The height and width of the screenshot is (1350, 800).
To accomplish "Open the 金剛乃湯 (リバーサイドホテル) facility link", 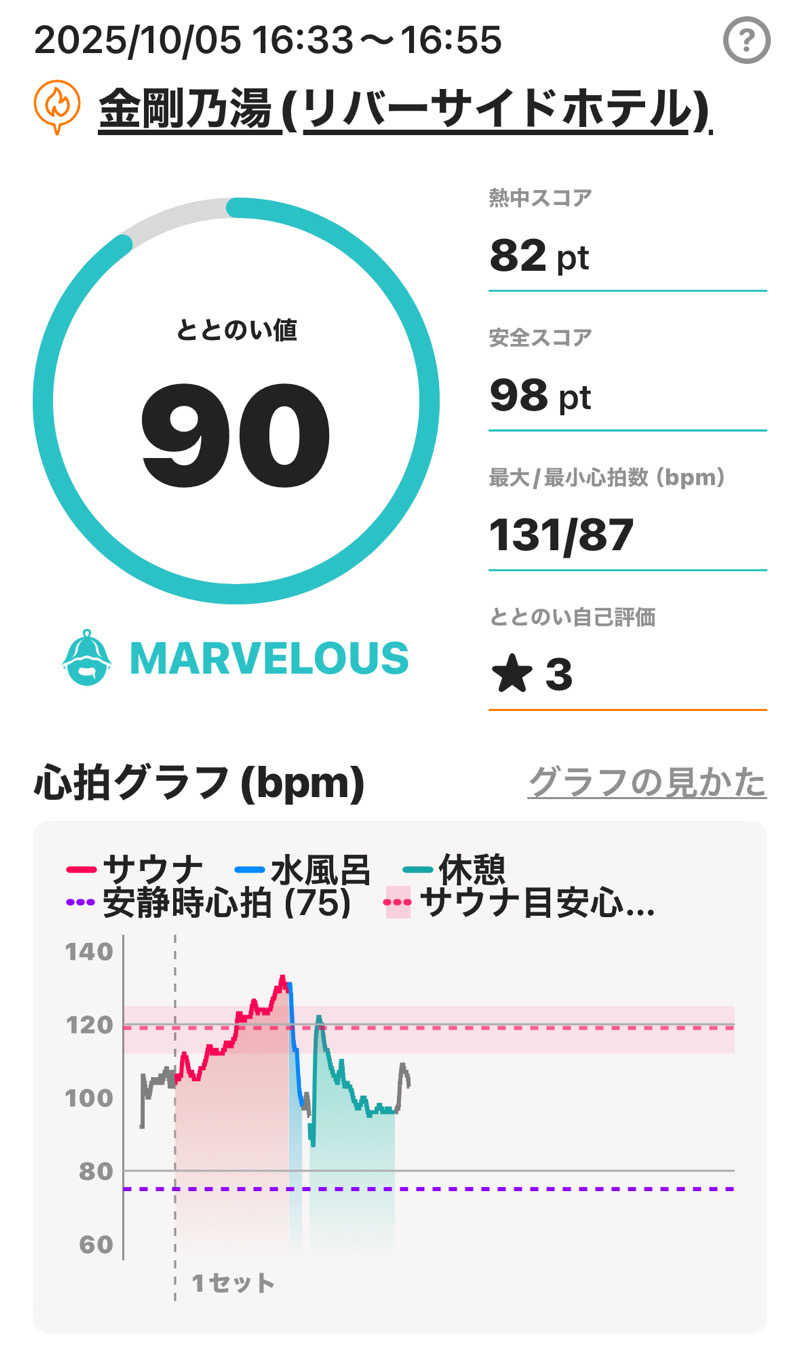I will pos(404,109).
